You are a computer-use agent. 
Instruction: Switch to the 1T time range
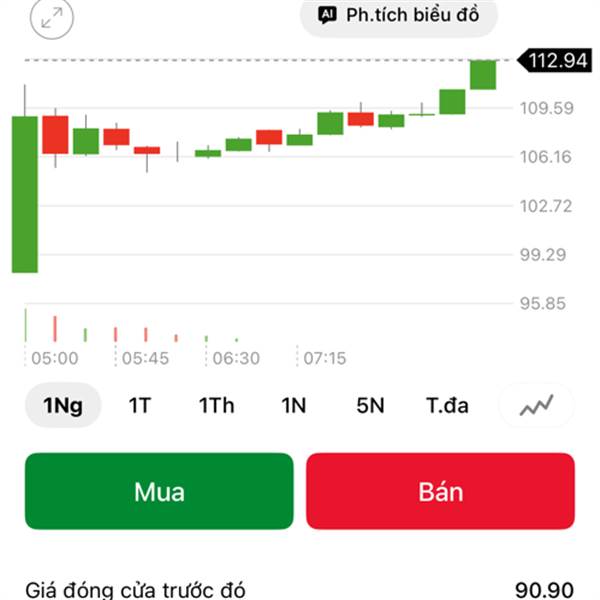pos(139,406)
